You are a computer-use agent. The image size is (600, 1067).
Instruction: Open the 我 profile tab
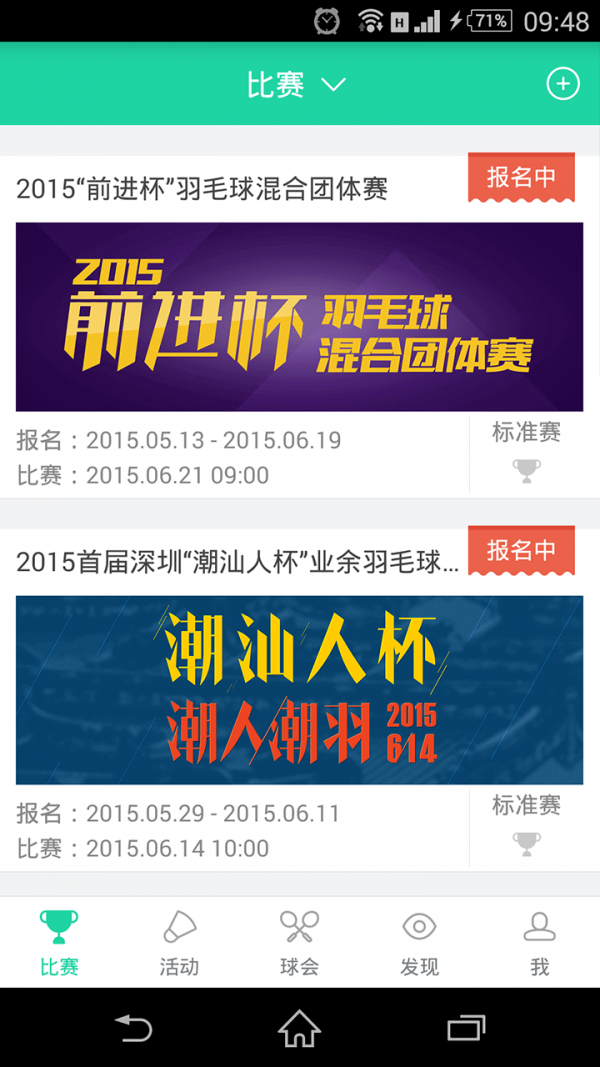point(539,942)
